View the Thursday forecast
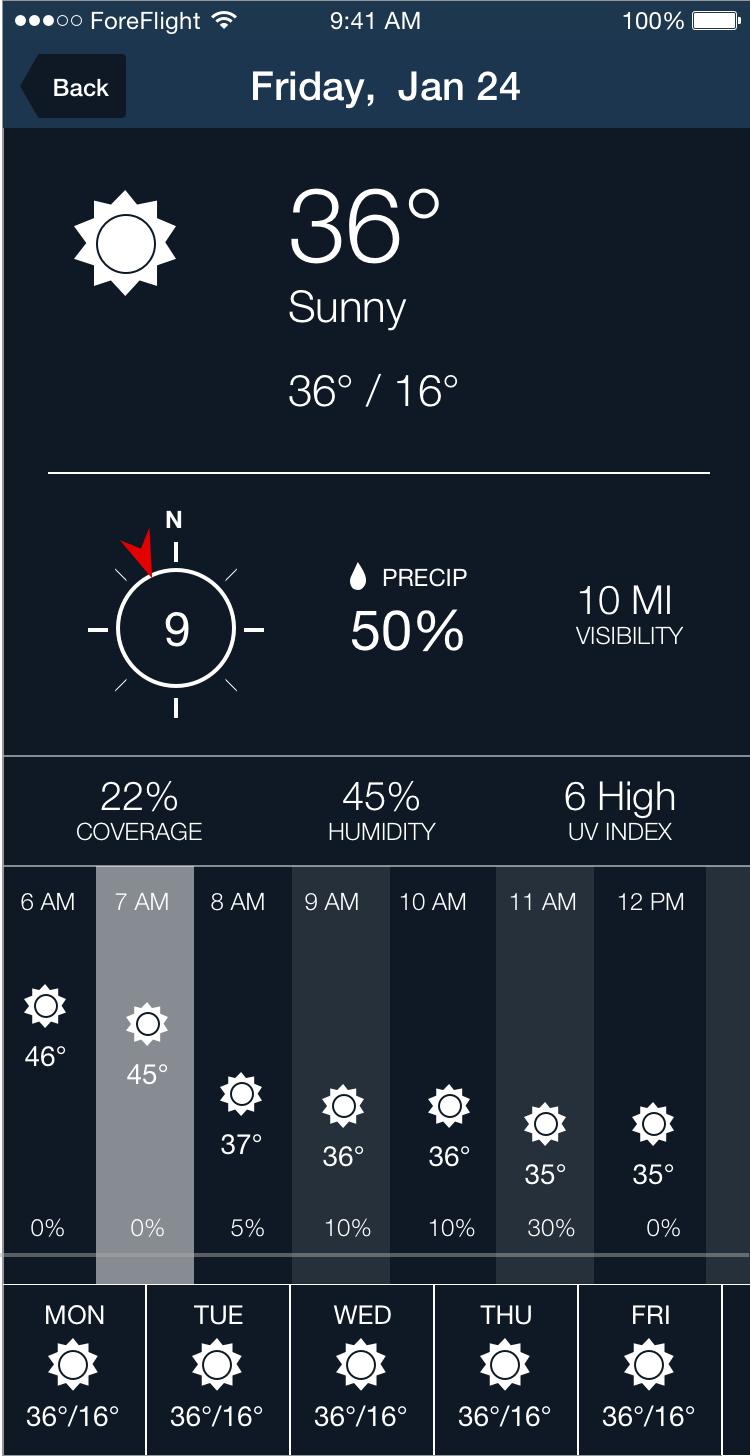The image size is (750, 1456). click(x=506, y=1368)
